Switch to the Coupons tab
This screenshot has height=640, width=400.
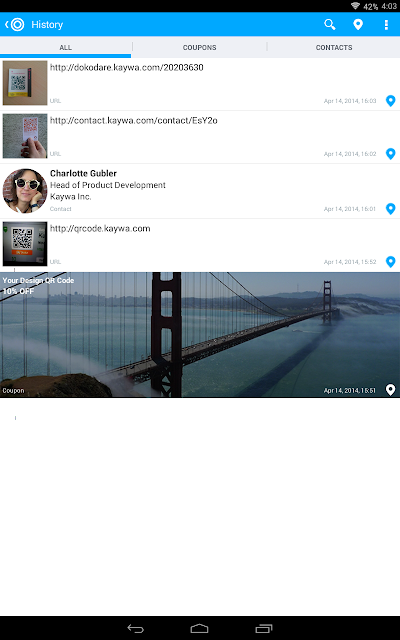(200, 47)
